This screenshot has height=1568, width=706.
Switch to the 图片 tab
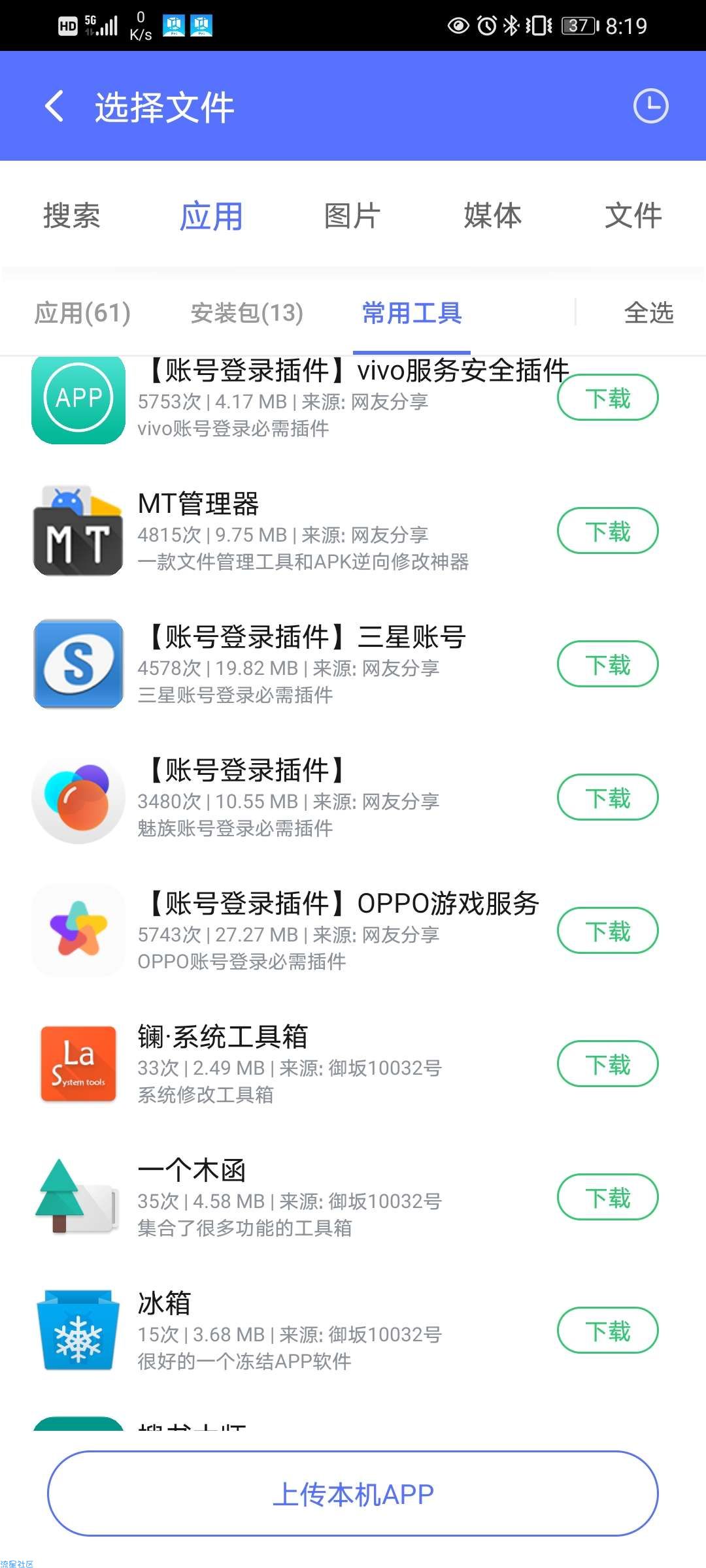point(352,216)
